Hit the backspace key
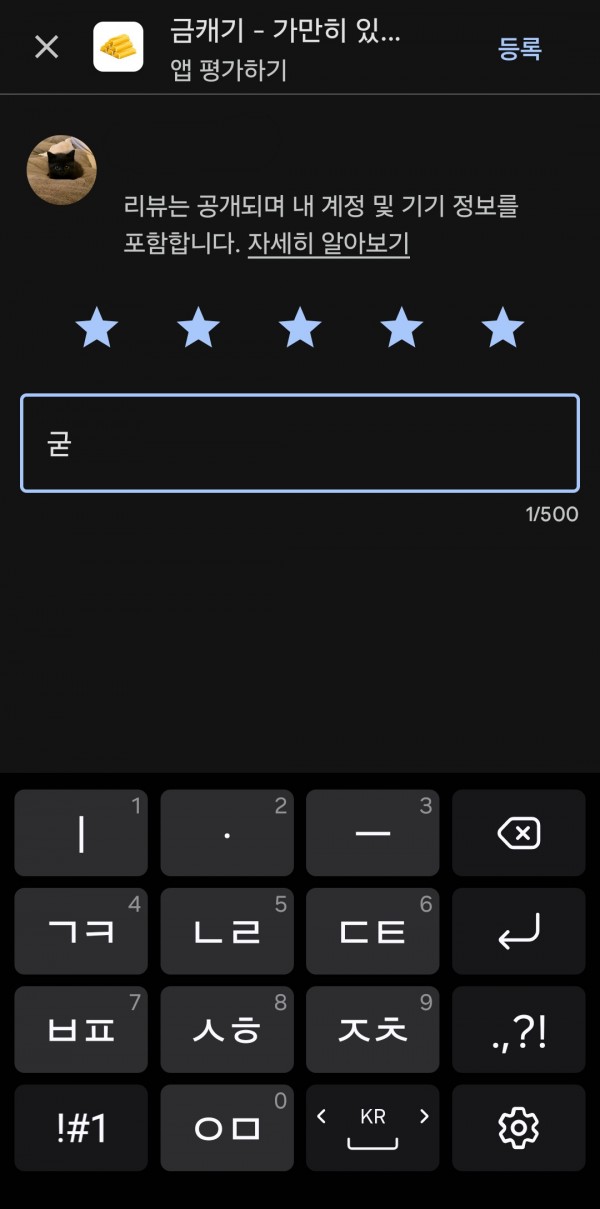600x1209 pixels. tap(518, 833)
